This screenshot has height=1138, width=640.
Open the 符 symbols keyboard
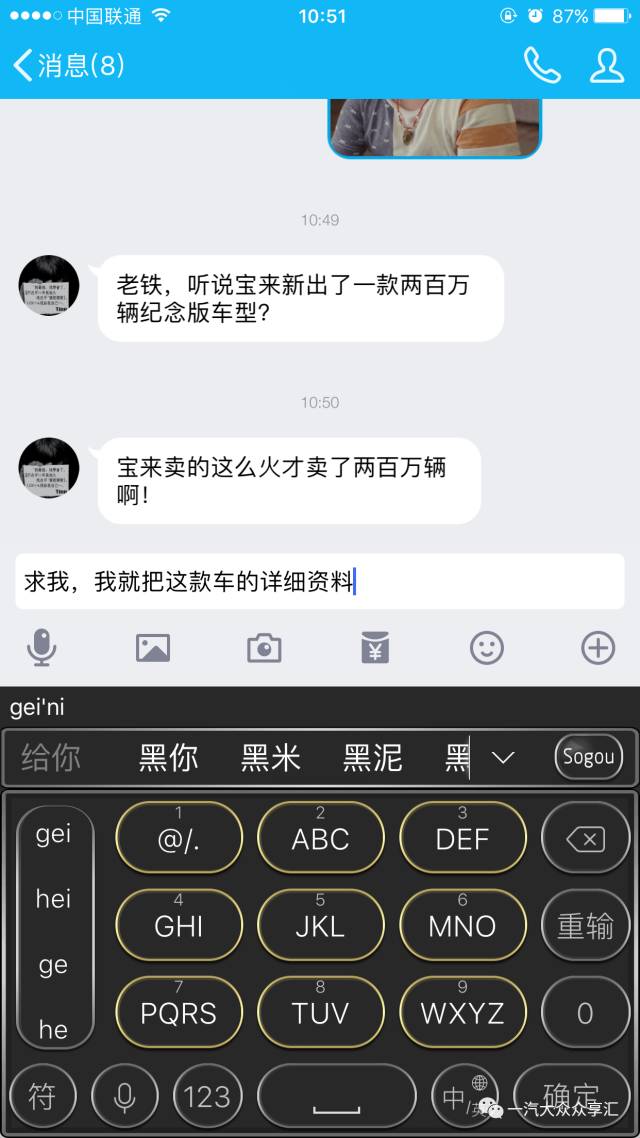(x=42, y=1097)
